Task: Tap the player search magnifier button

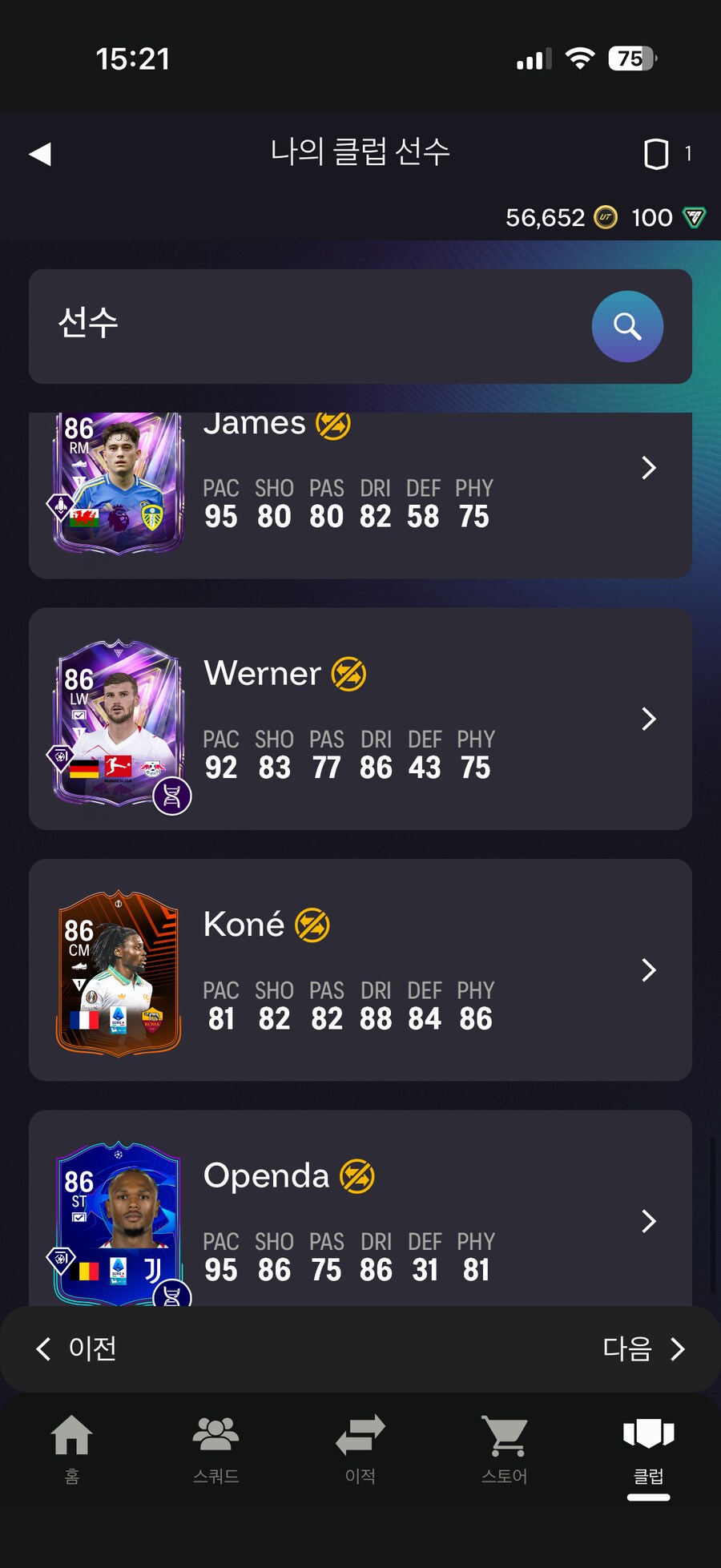Action: [627, 327]
